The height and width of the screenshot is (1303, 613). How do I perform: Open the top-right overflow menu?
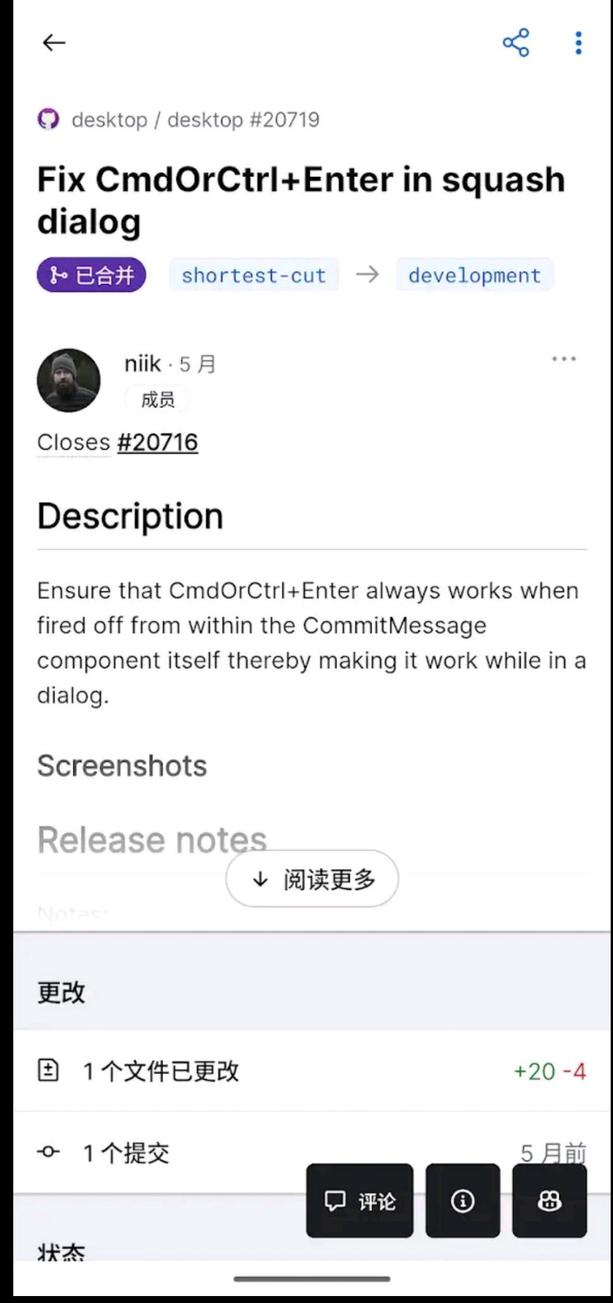tap(578, 42)
